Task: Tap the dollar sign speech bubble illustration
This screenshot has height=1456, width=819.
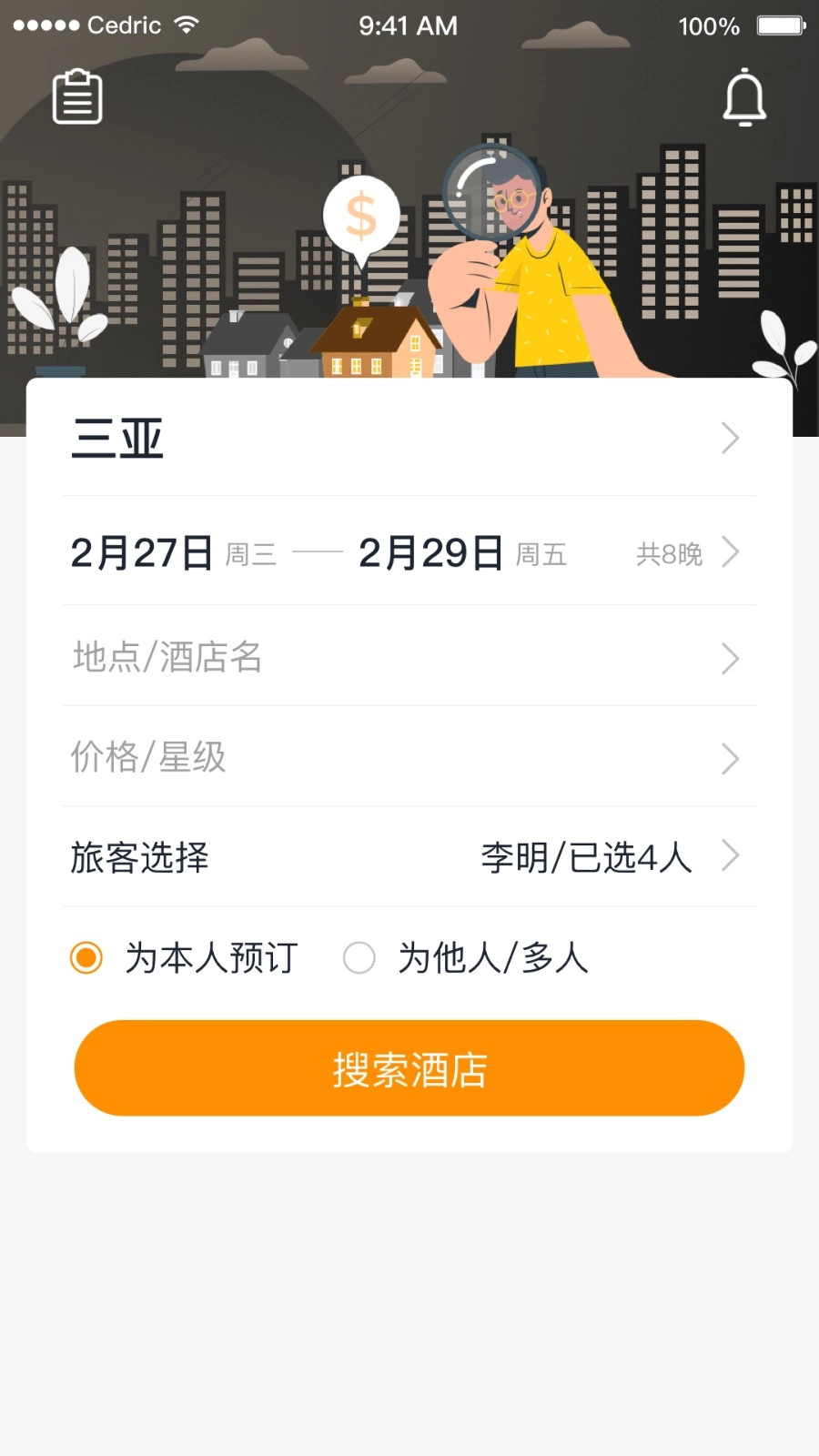Action: (x=360, y=216)
